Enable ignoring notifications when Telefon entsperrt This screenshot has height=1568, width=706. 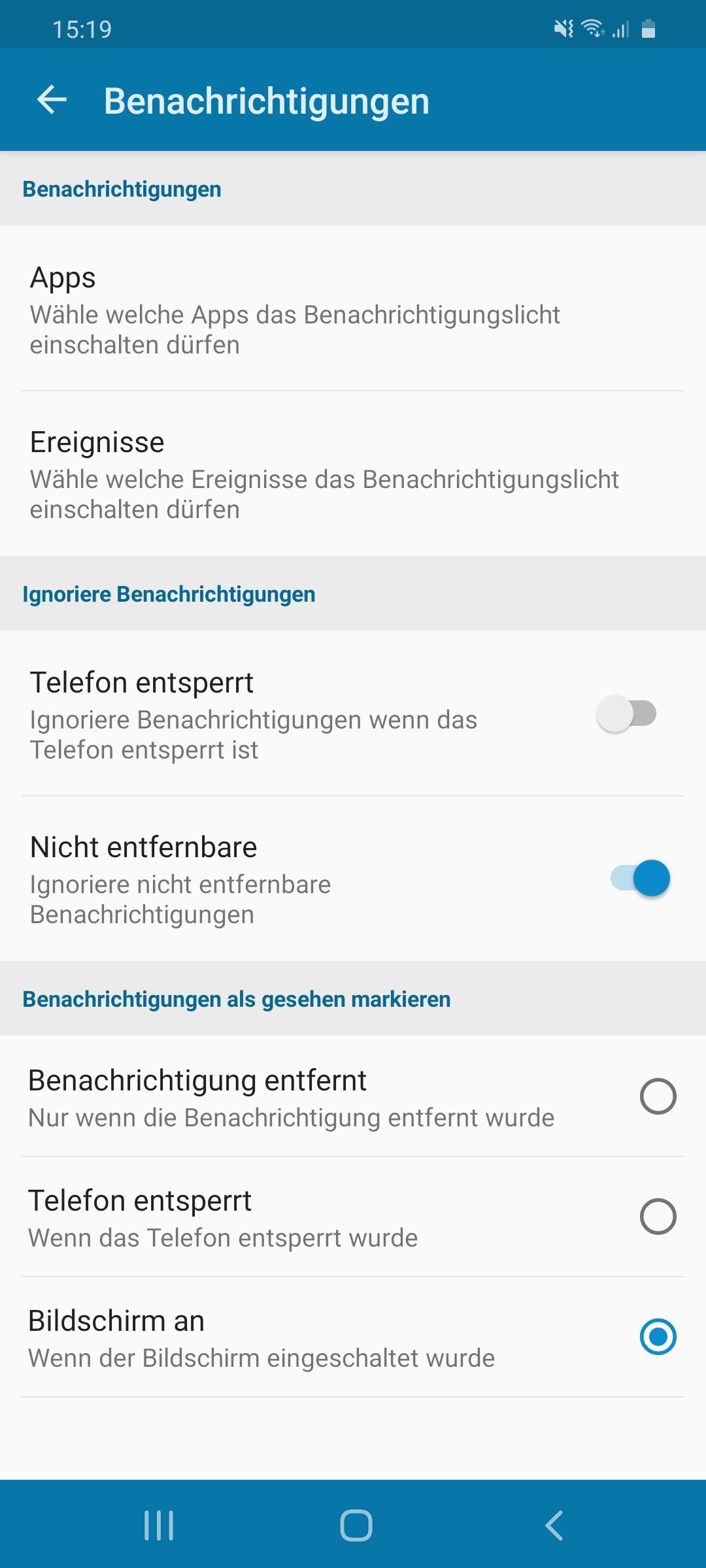[626, 714]
